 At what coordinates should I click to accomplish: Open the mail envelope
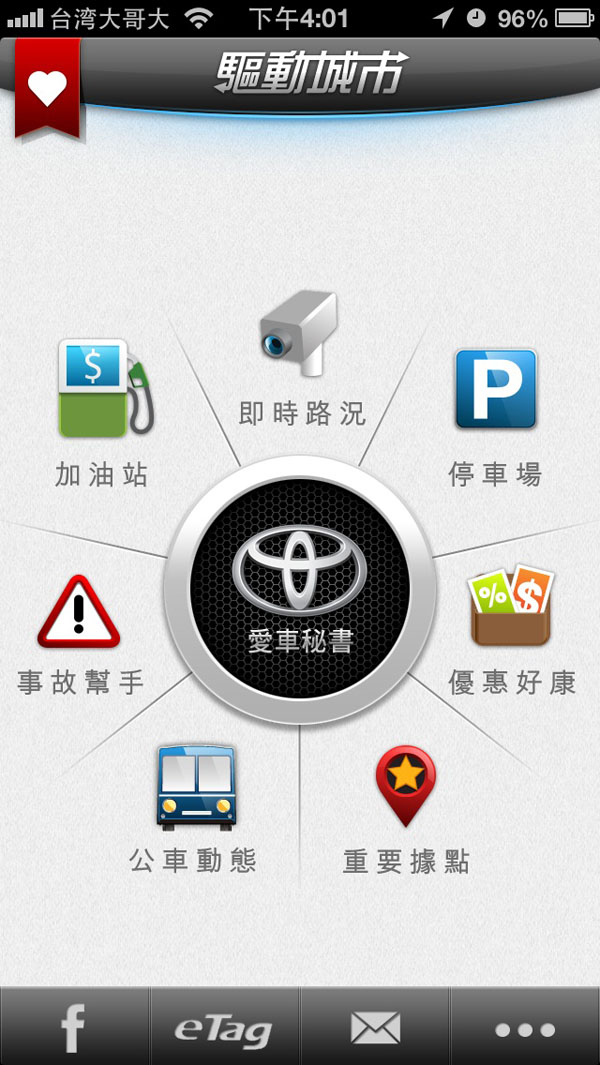(375, 1027)
